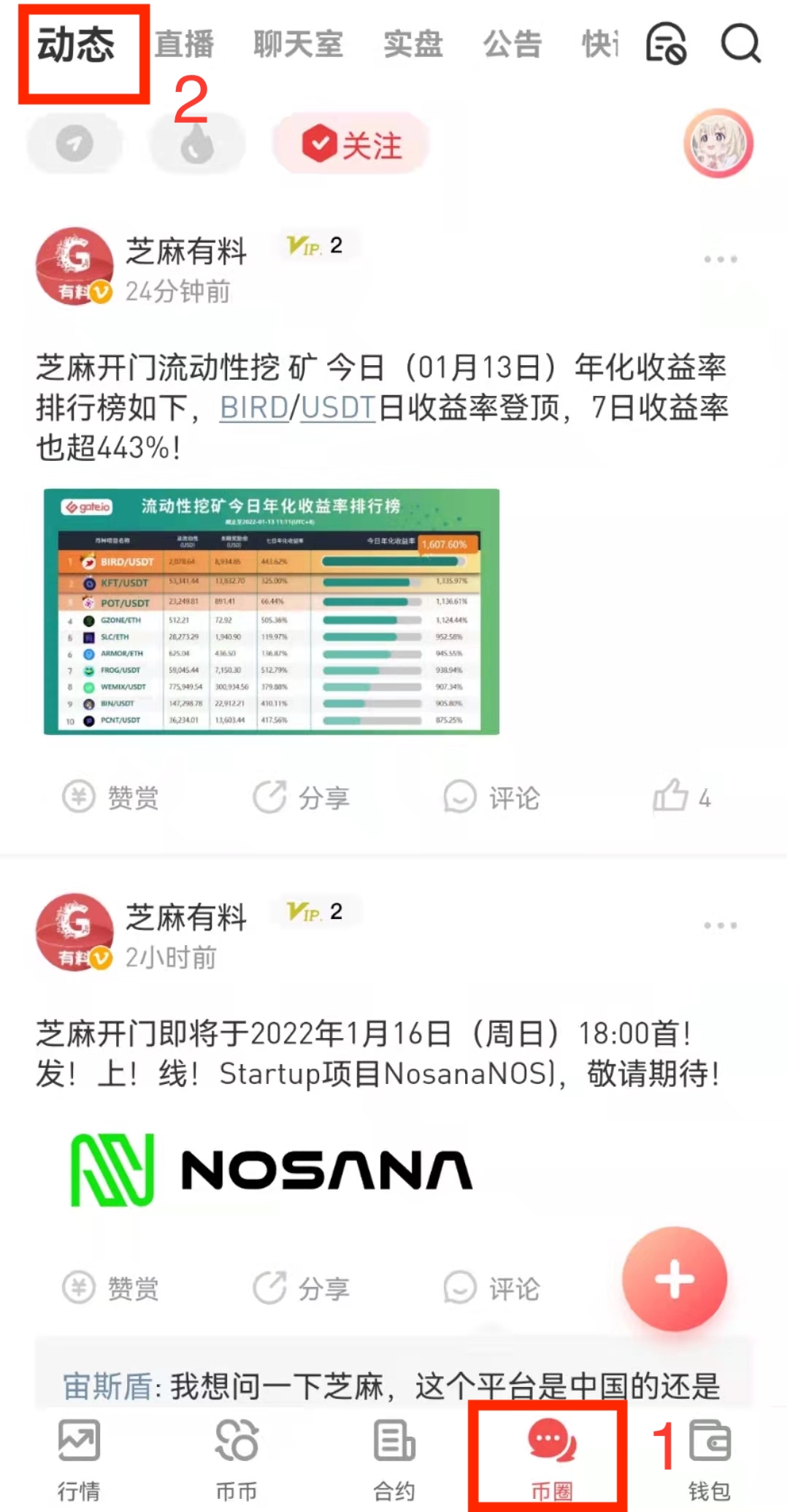This screenshot has width=787, height=1512.
Task: Switch to the 公告 tab
Action: point(512,44)
